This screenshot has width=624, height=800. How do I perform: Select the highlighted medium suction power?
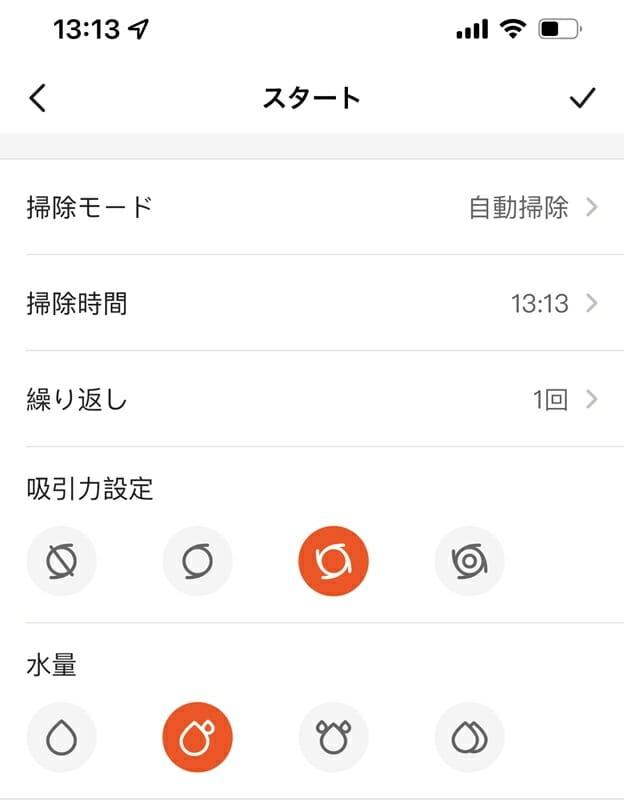tap(333, 562)
